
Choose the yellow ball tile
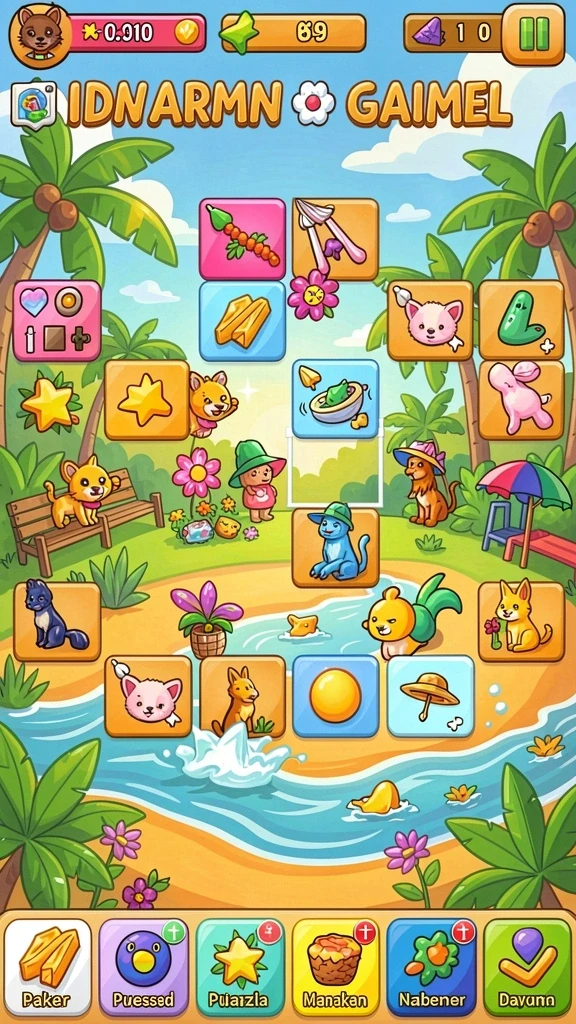point(336,696)
